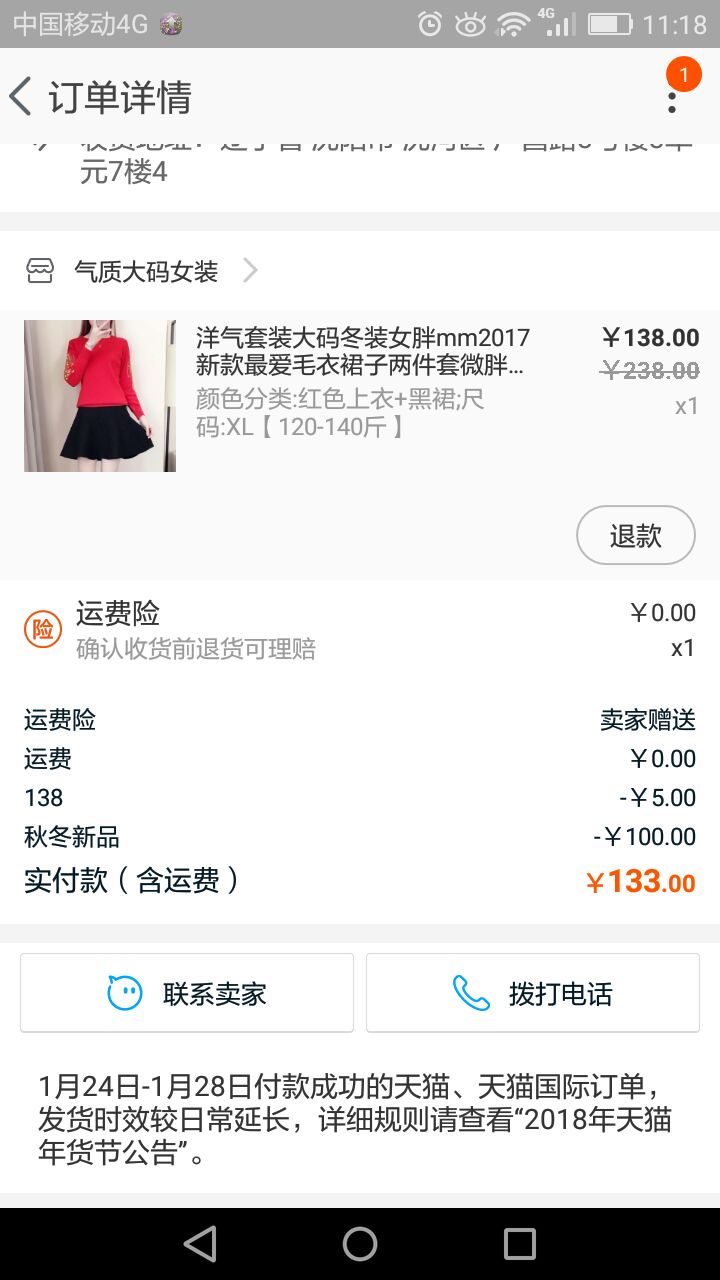Image resolution: width=720 pixels, height=1280 pixels.
Task: Contact the seller via 联系卖家
Action: point(187,993)
